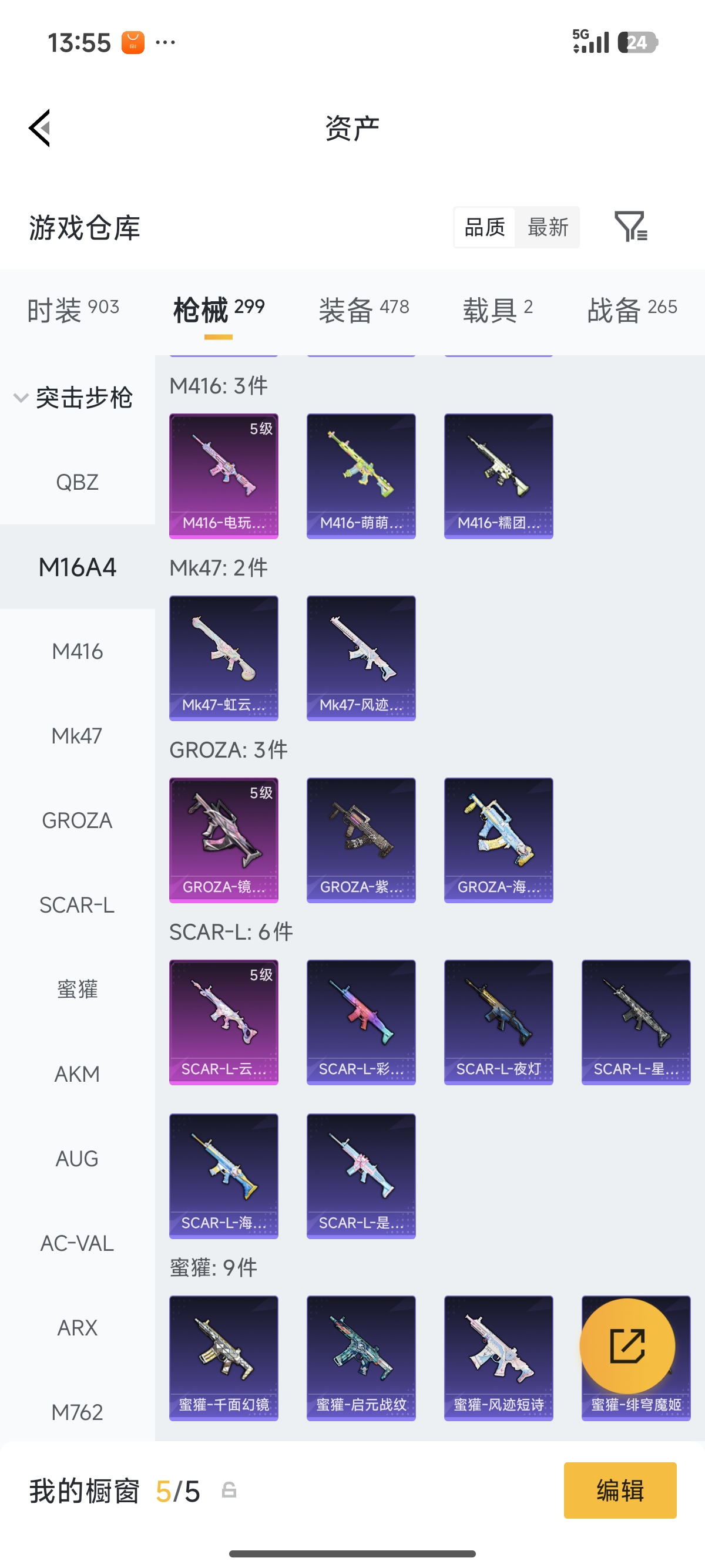
Task: Switch to the 战备 tab
Action: coord(632,311)
